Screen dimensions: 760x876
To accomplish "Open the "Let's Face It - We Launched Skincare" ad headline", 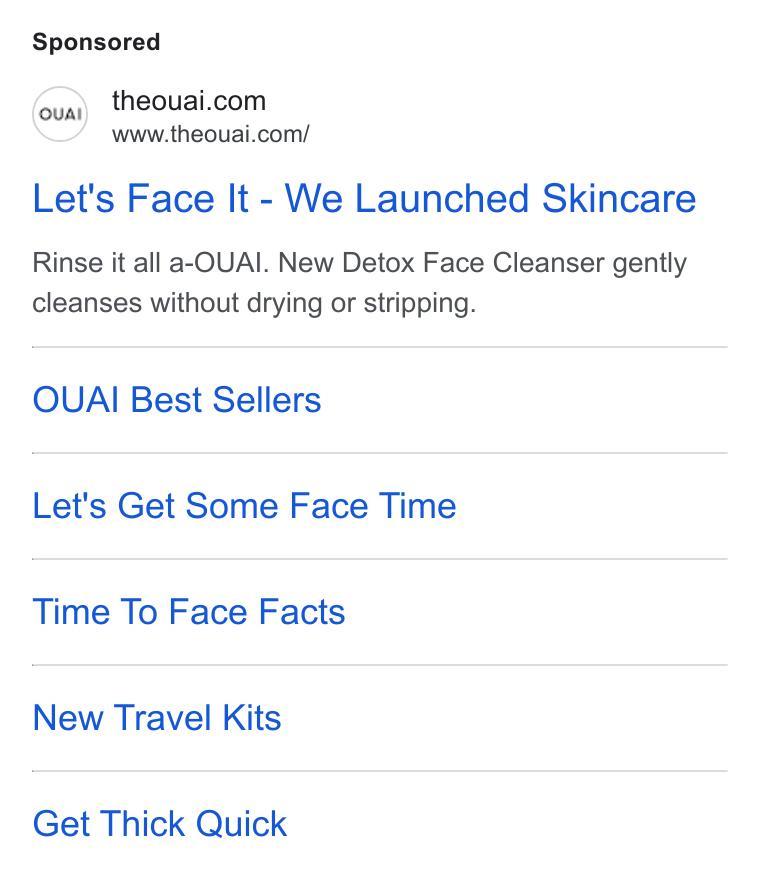I will (364, 198).
